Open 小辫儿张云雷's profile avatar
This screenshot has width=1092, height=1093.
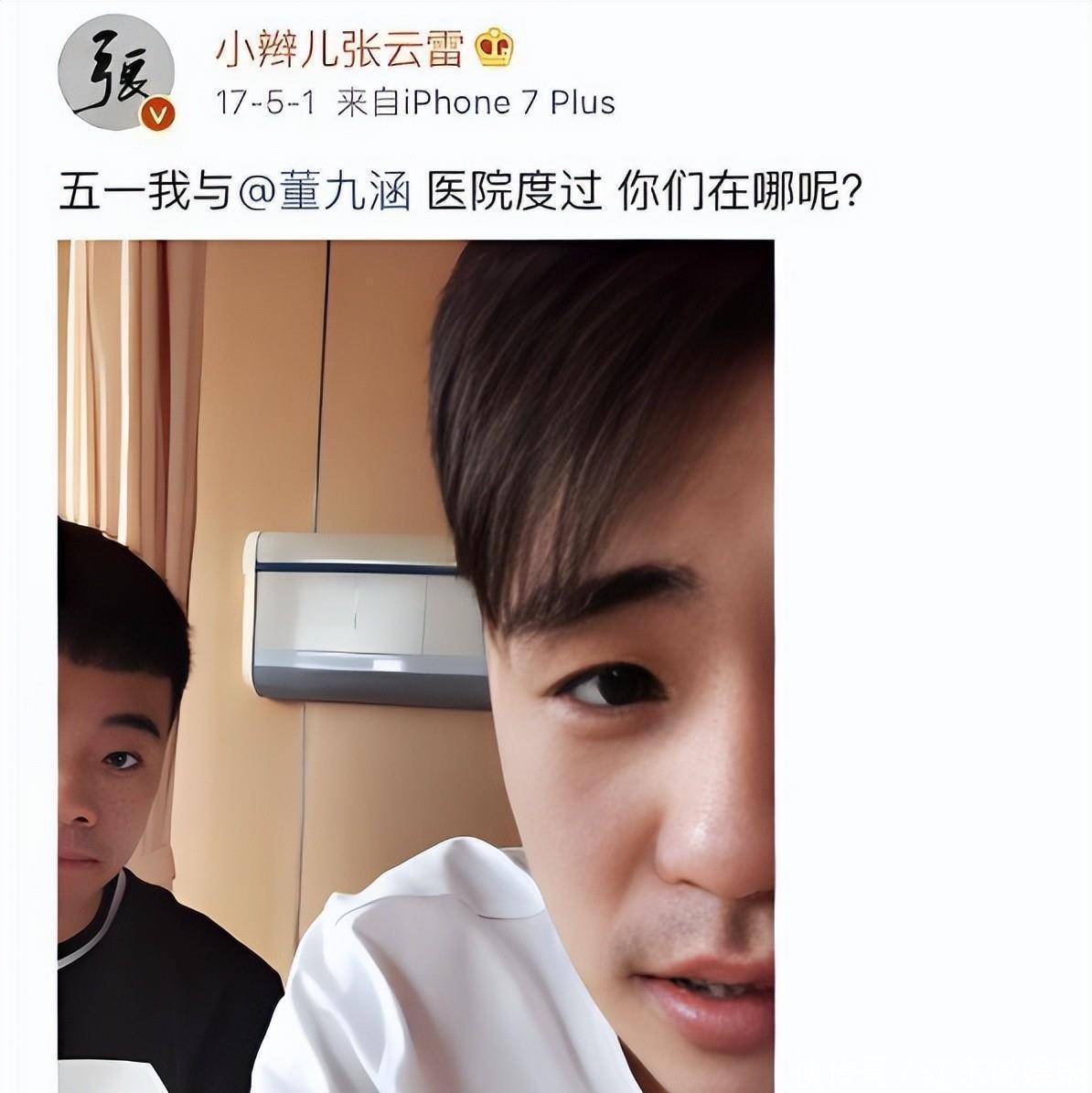pyautogui.click(x=116, y=73)
